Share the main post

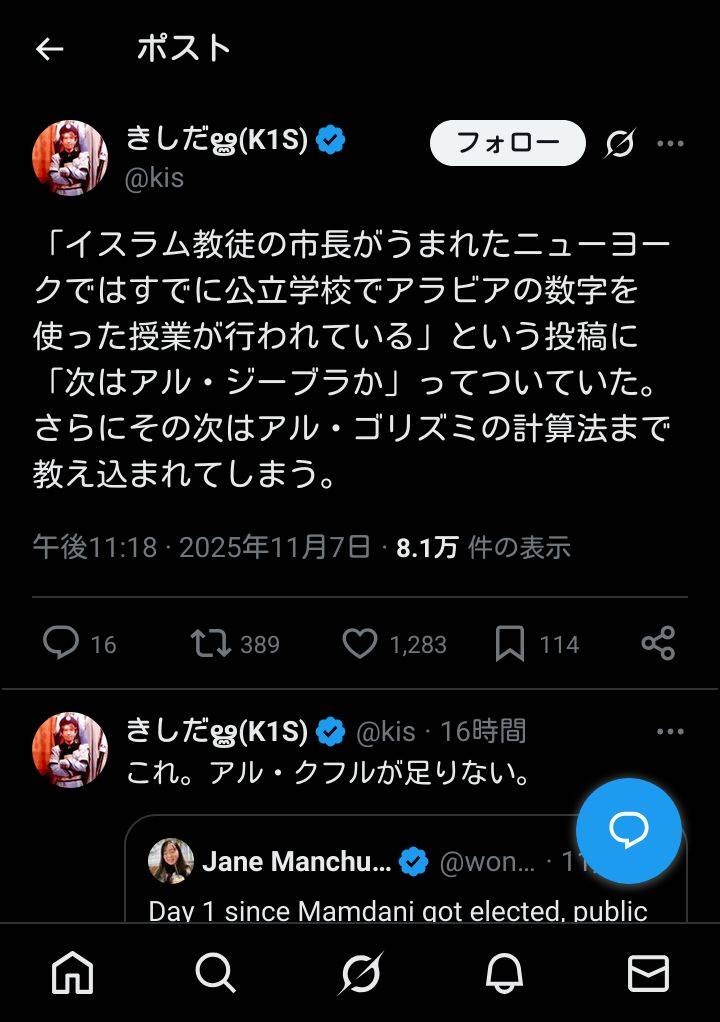(658, 644)
